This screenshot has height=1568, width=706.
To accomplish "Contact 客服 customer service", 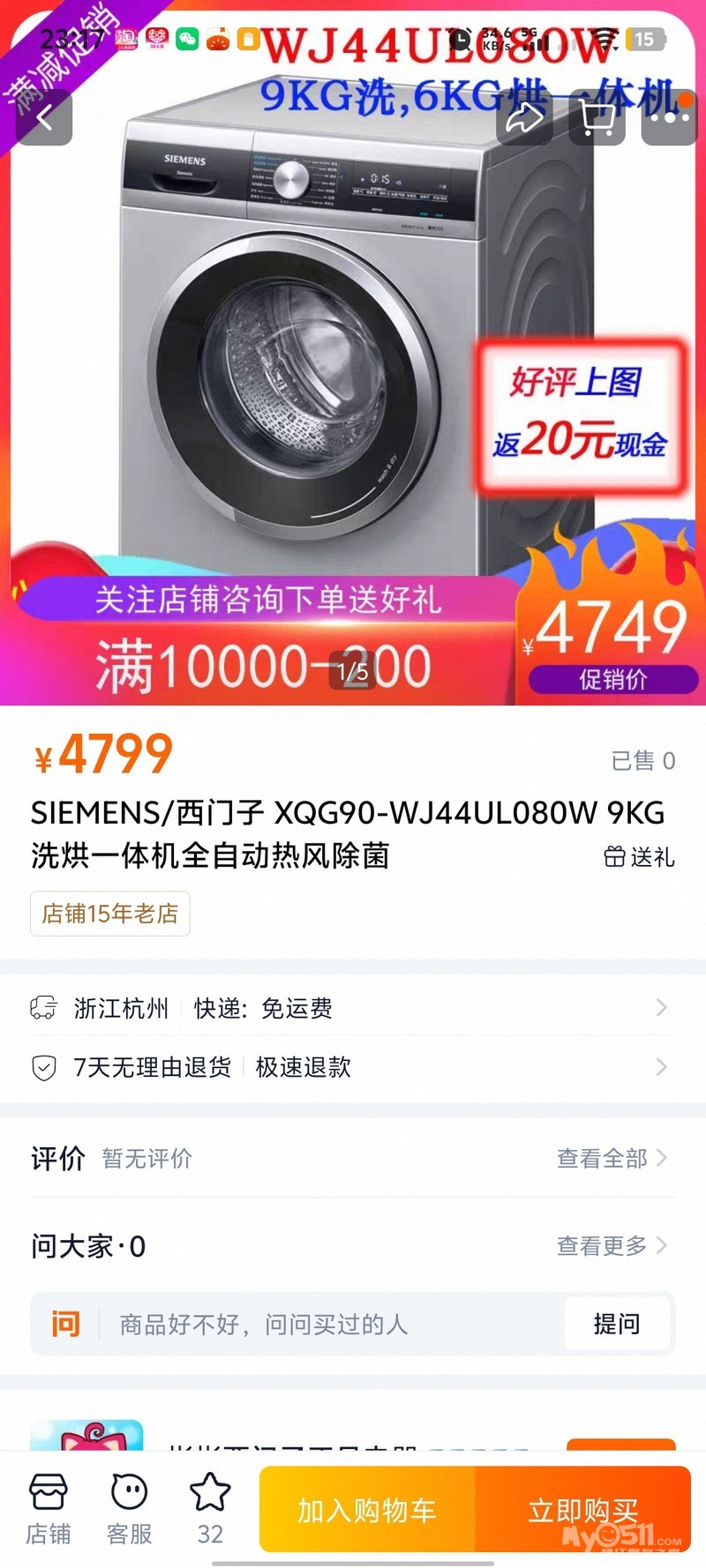I will tap(130, 1509).
